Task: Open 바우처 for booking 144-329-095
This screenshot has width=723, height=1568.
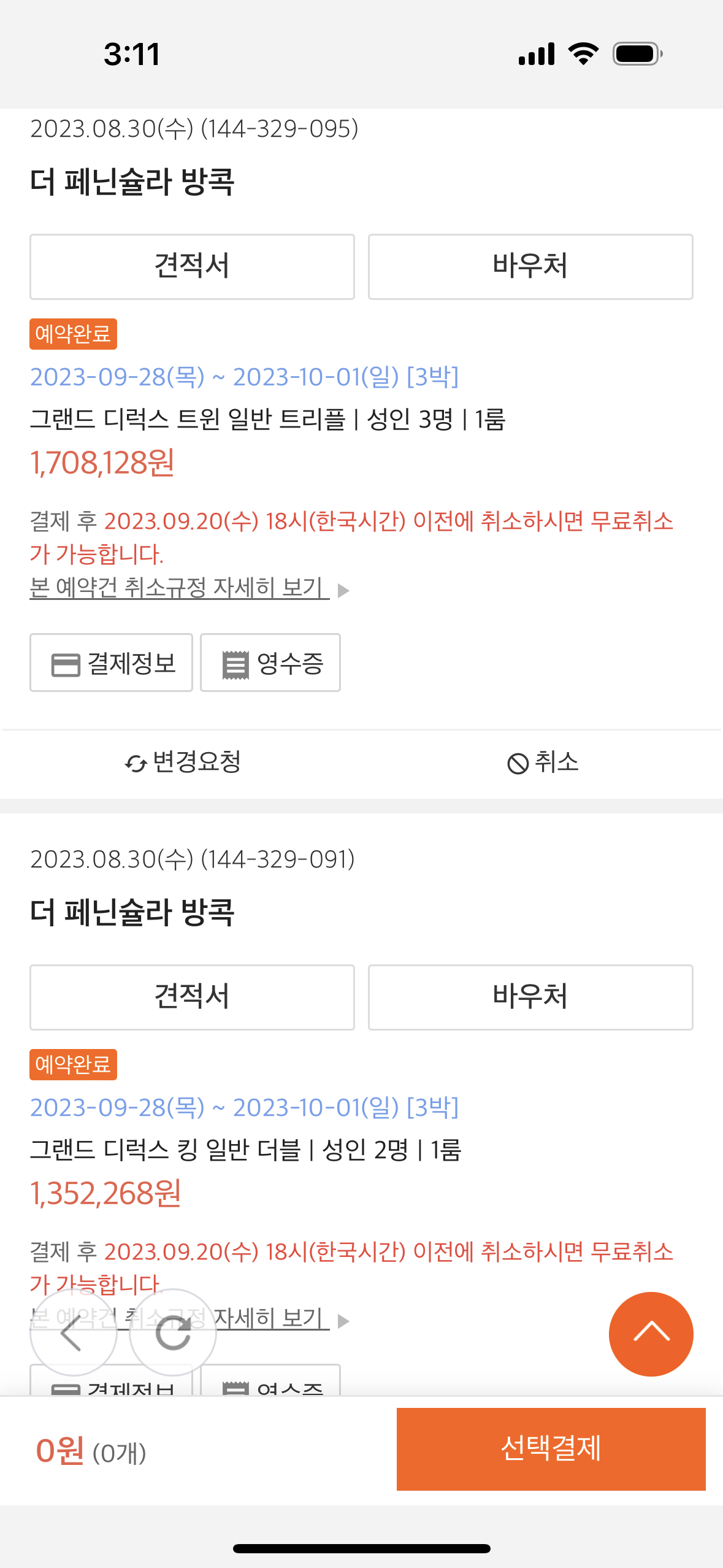Action: (x=530, y=267)
